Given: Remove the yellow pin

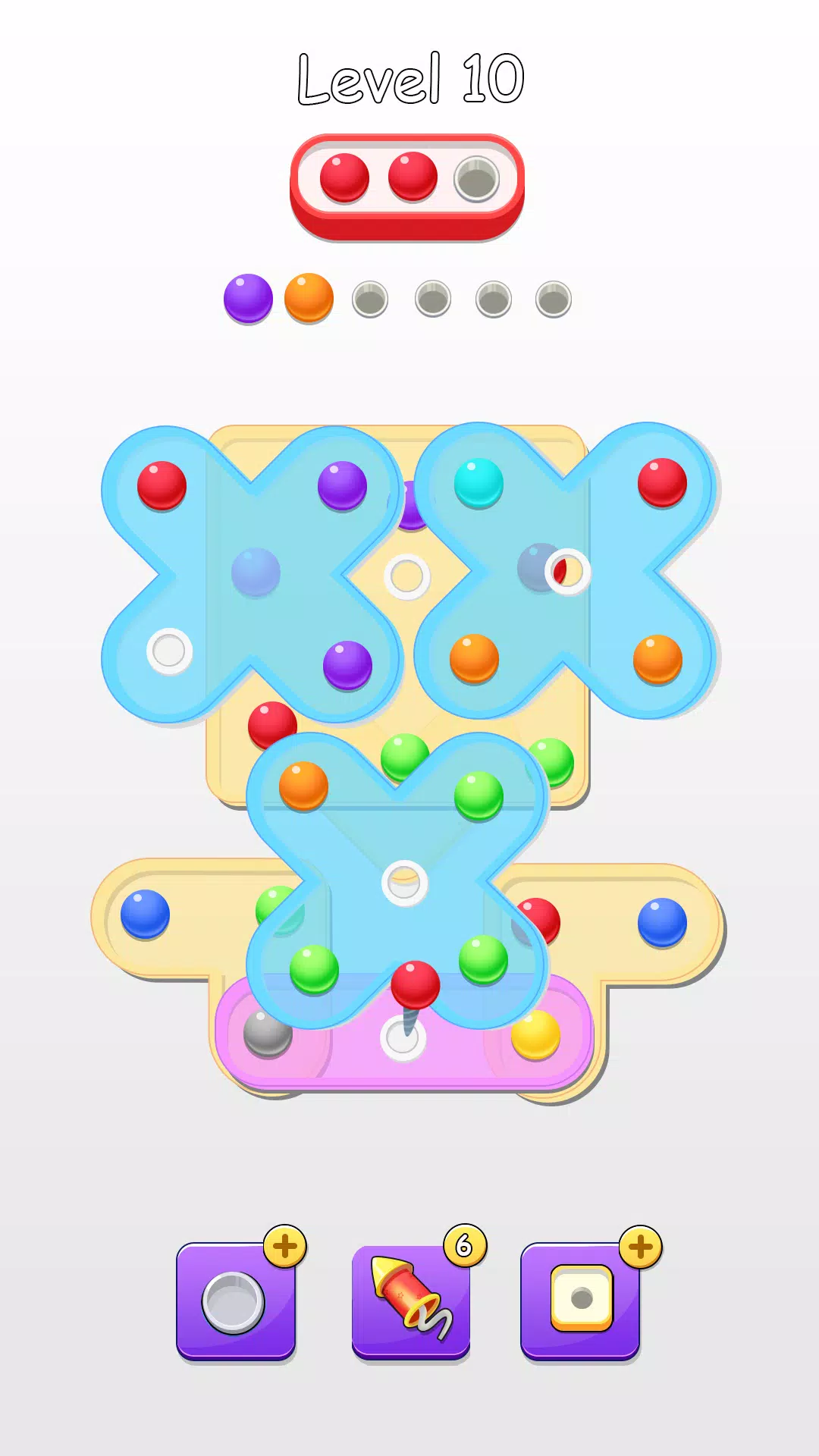Looking at the screenshot, I should [535, 1034].
